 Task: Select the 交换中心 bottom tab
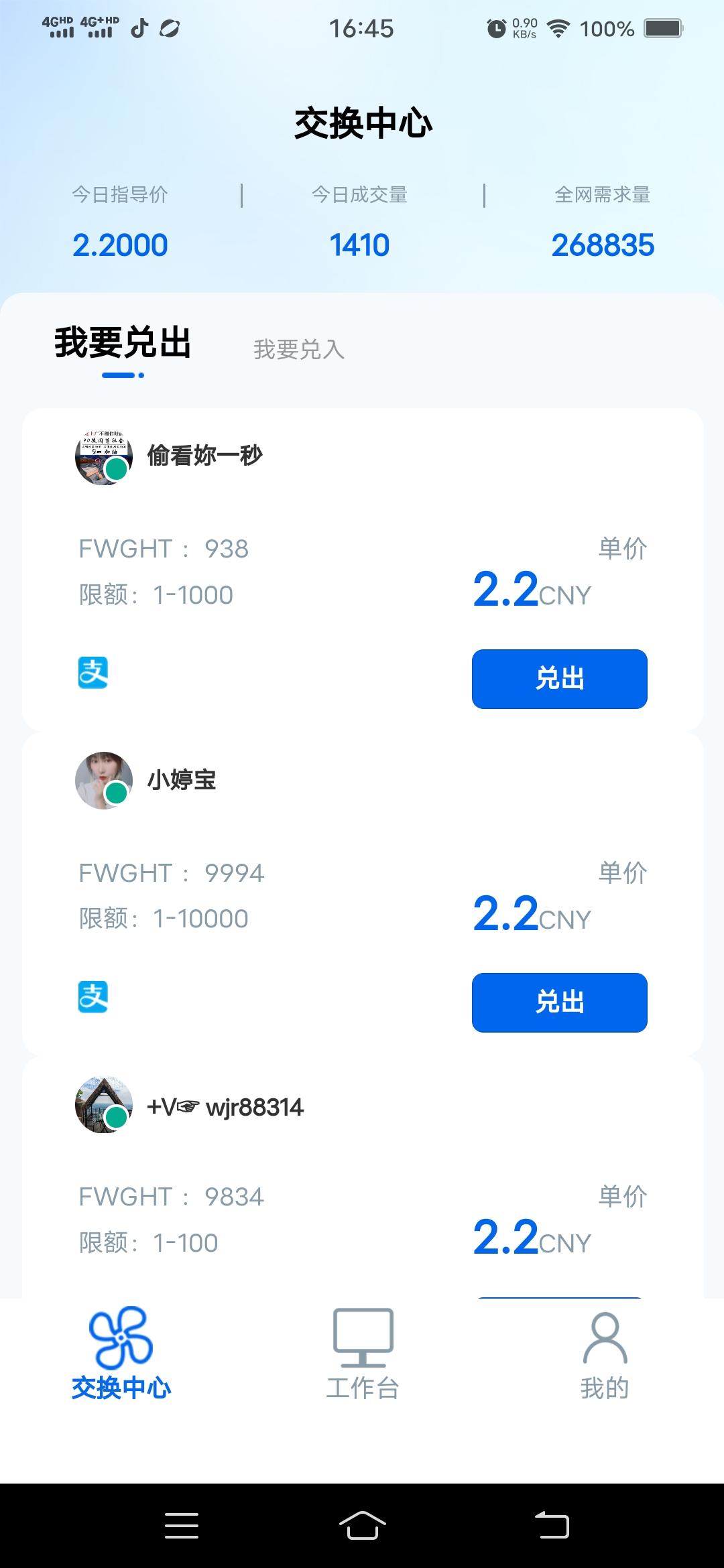121,1354
